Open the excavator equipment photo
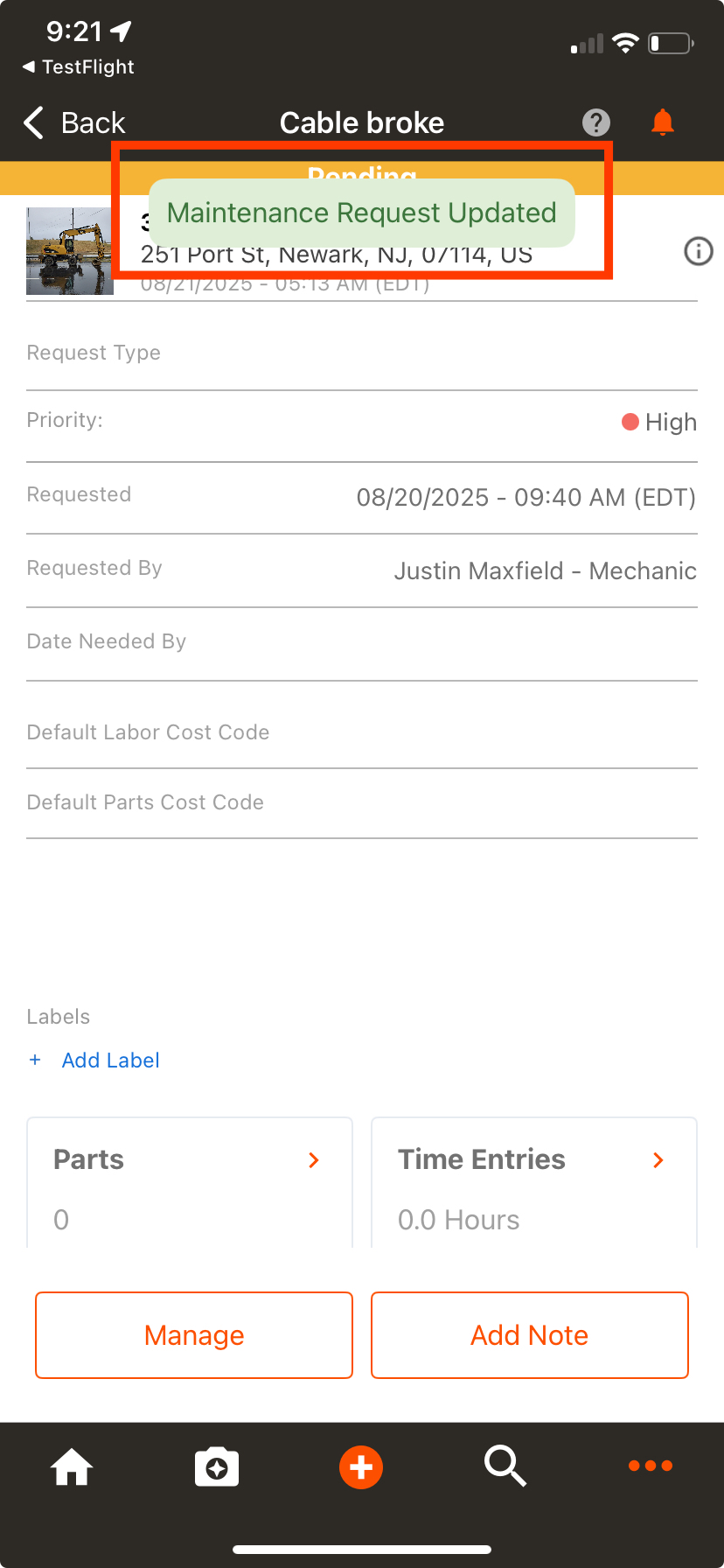 tap(70, 251)
